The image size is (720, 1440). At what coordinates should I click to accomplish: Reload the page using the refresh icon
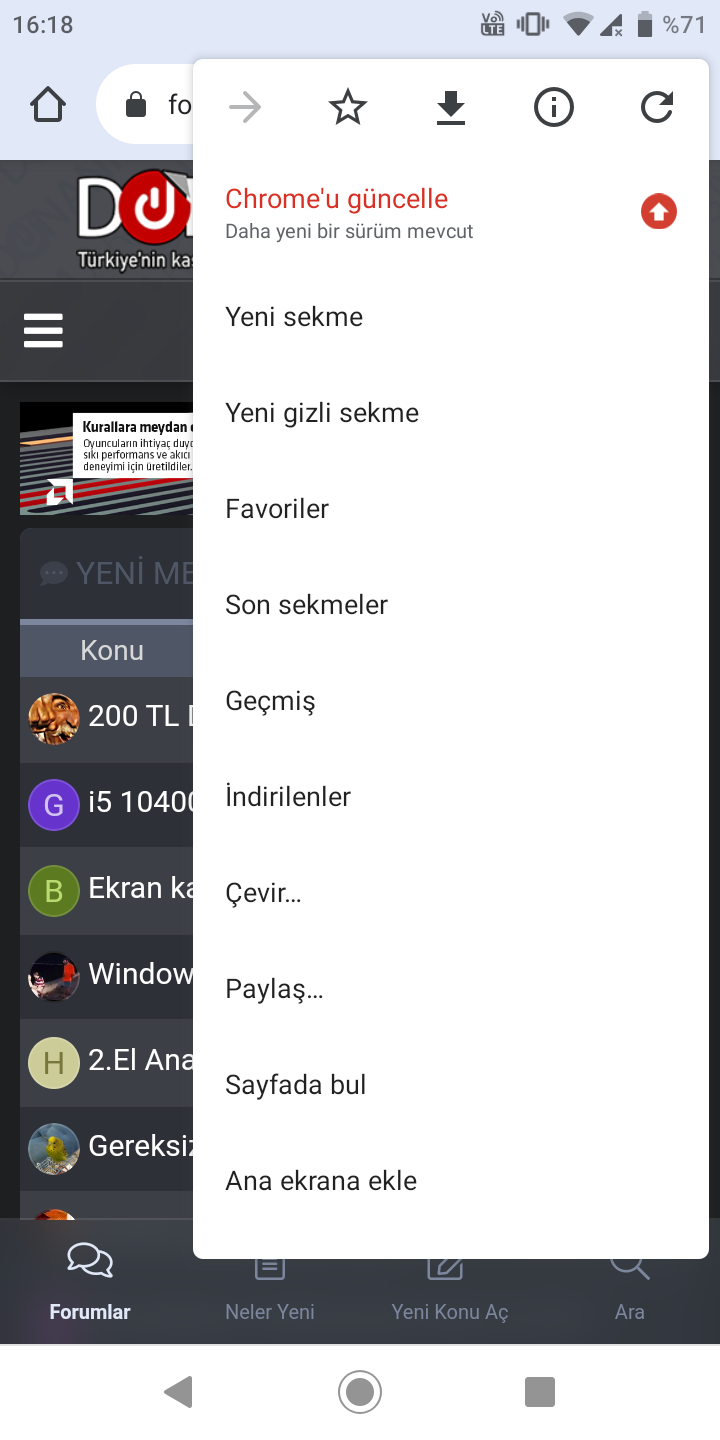click(x=656, y=107)
